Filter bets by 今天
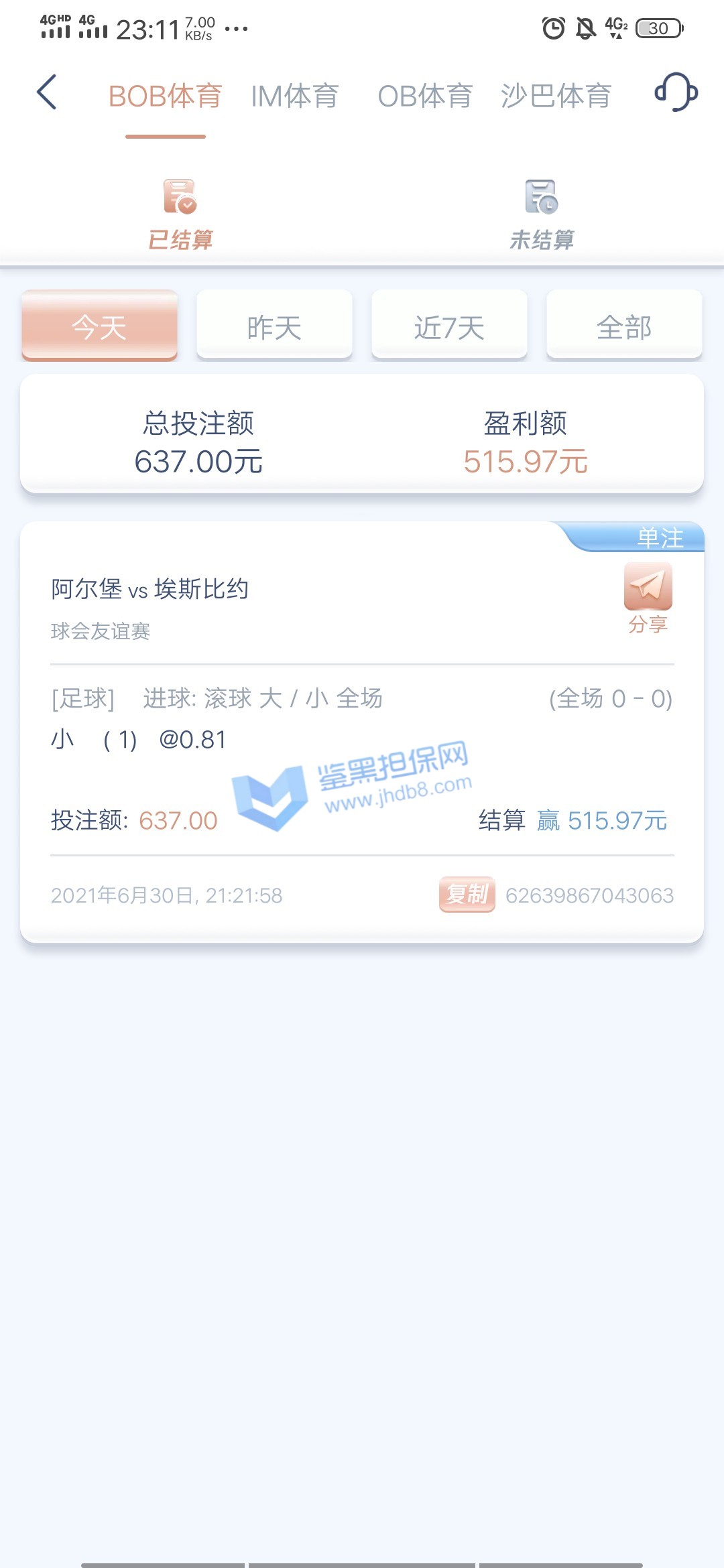 (x=99, y=326)
